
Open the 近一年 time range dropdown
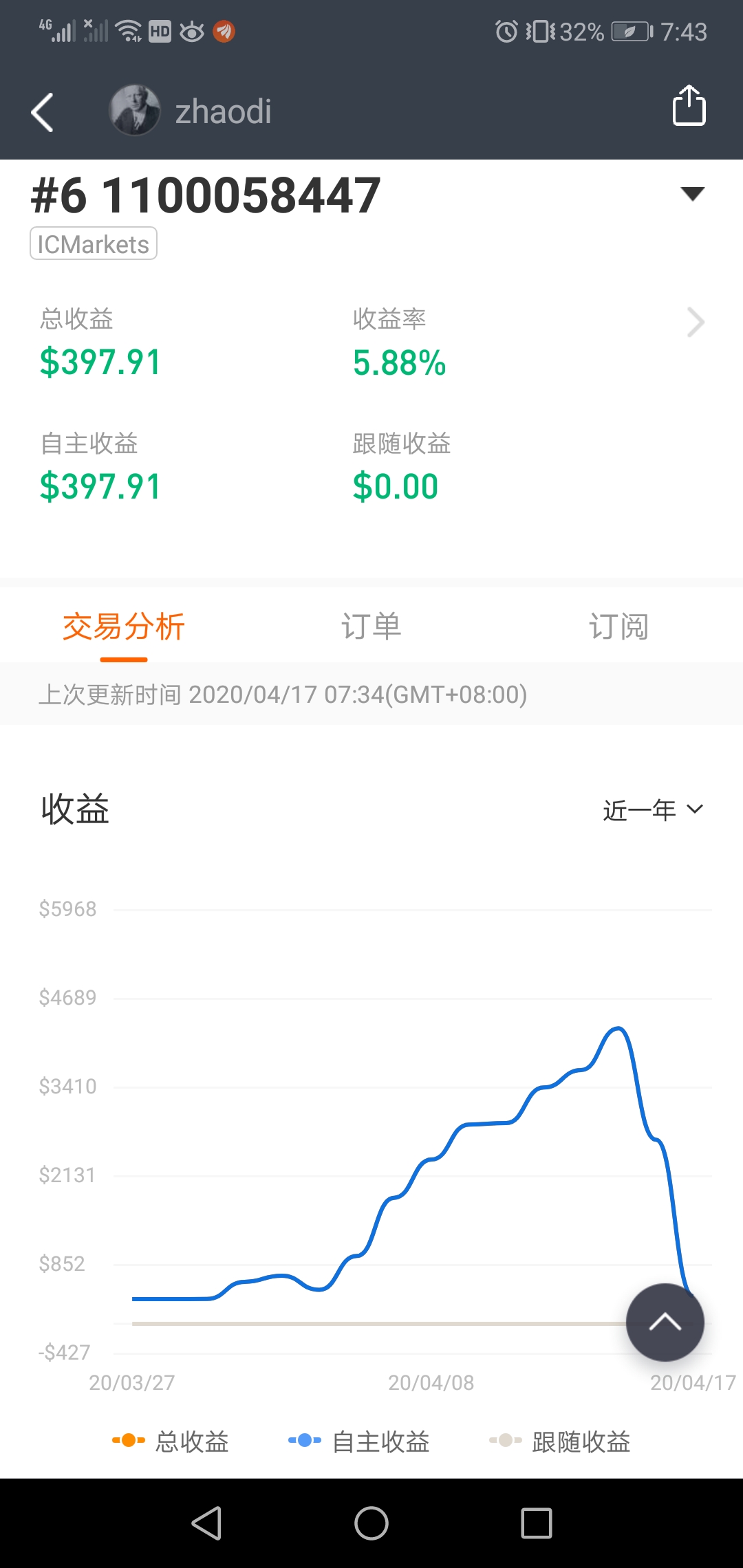(654, 810)
